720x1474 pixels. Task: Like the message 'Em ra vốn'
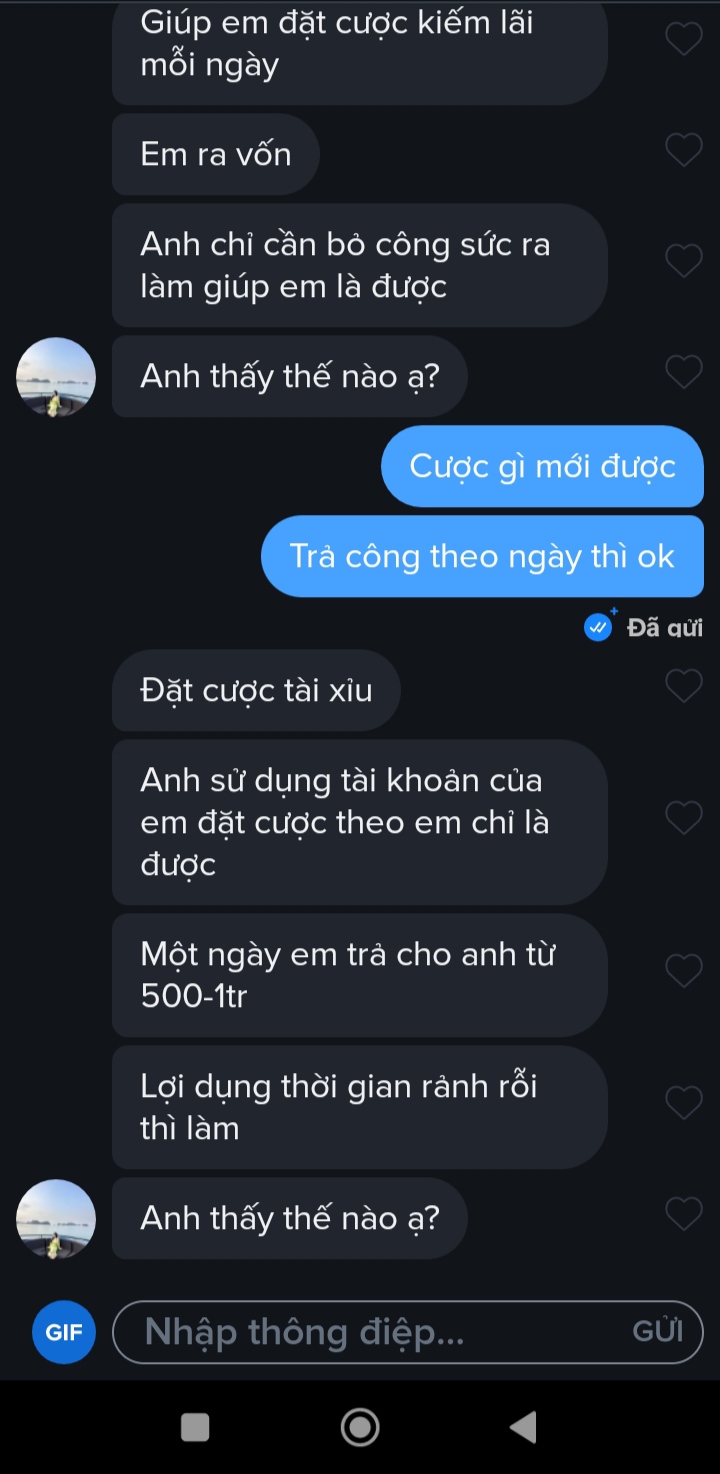tap(684, 150)
